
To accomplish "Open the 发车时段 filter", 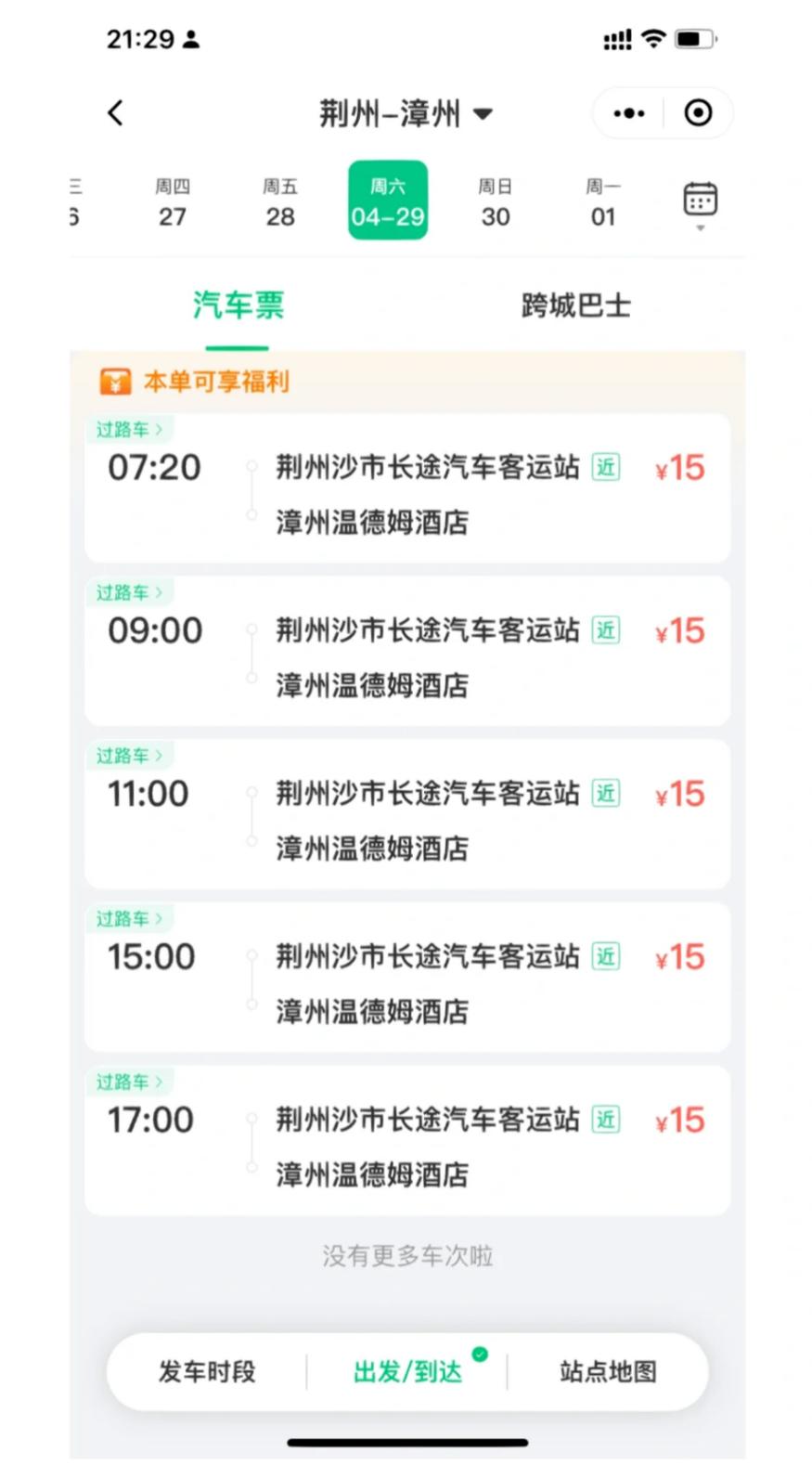I will pos(209,1371).
